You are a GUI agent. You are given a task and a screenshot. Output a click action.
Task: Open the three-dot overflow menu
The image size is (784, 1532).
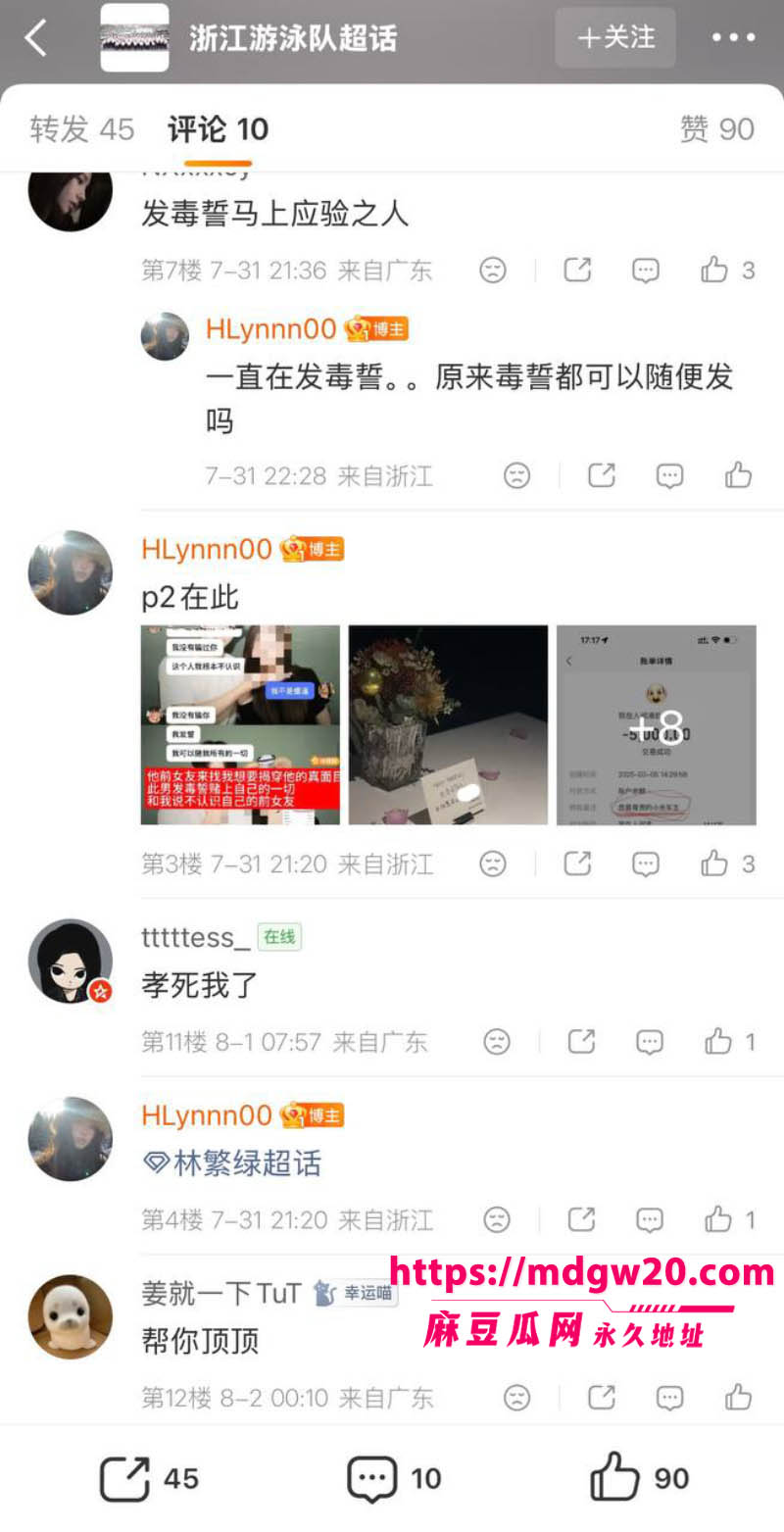coord(734,38)
